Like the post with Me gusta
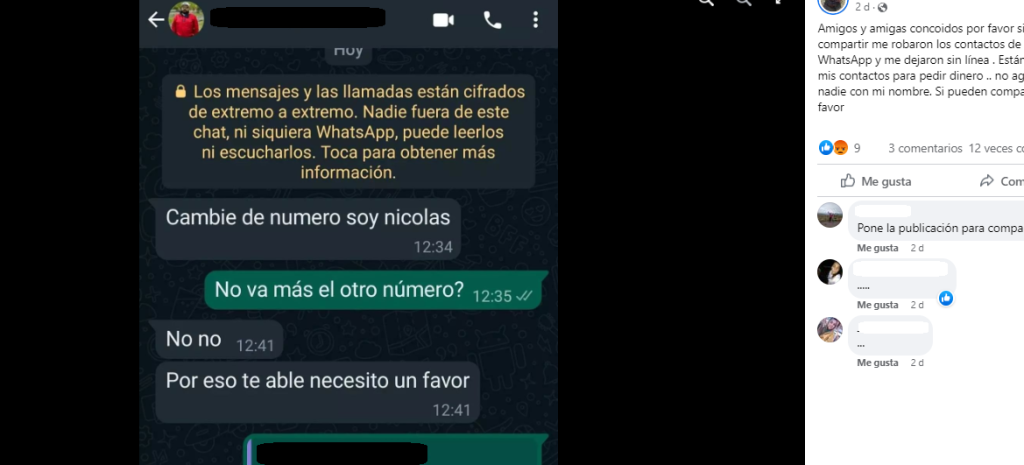 tap(876, 181)
